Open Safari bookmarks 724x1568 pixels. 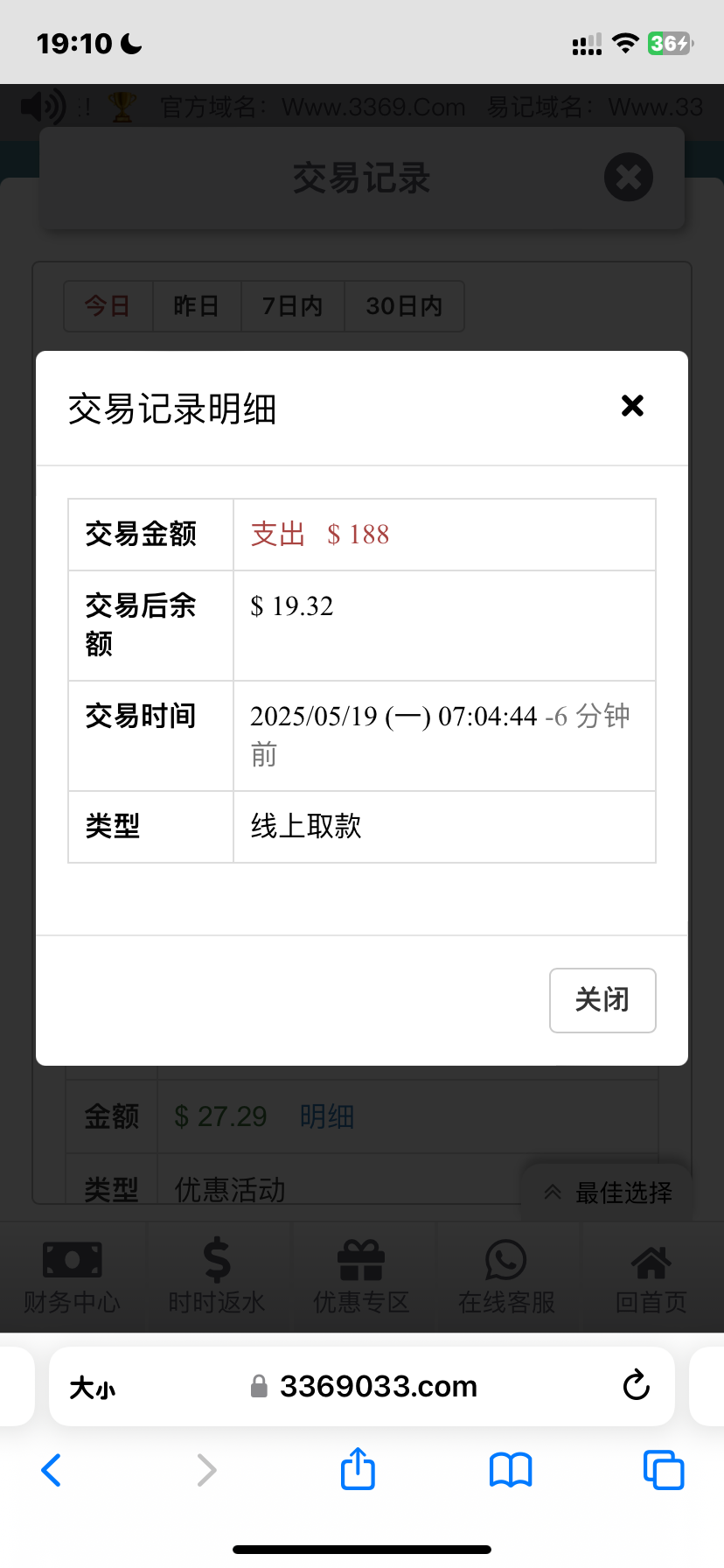pyautogui.click(x=511, y=1470)
